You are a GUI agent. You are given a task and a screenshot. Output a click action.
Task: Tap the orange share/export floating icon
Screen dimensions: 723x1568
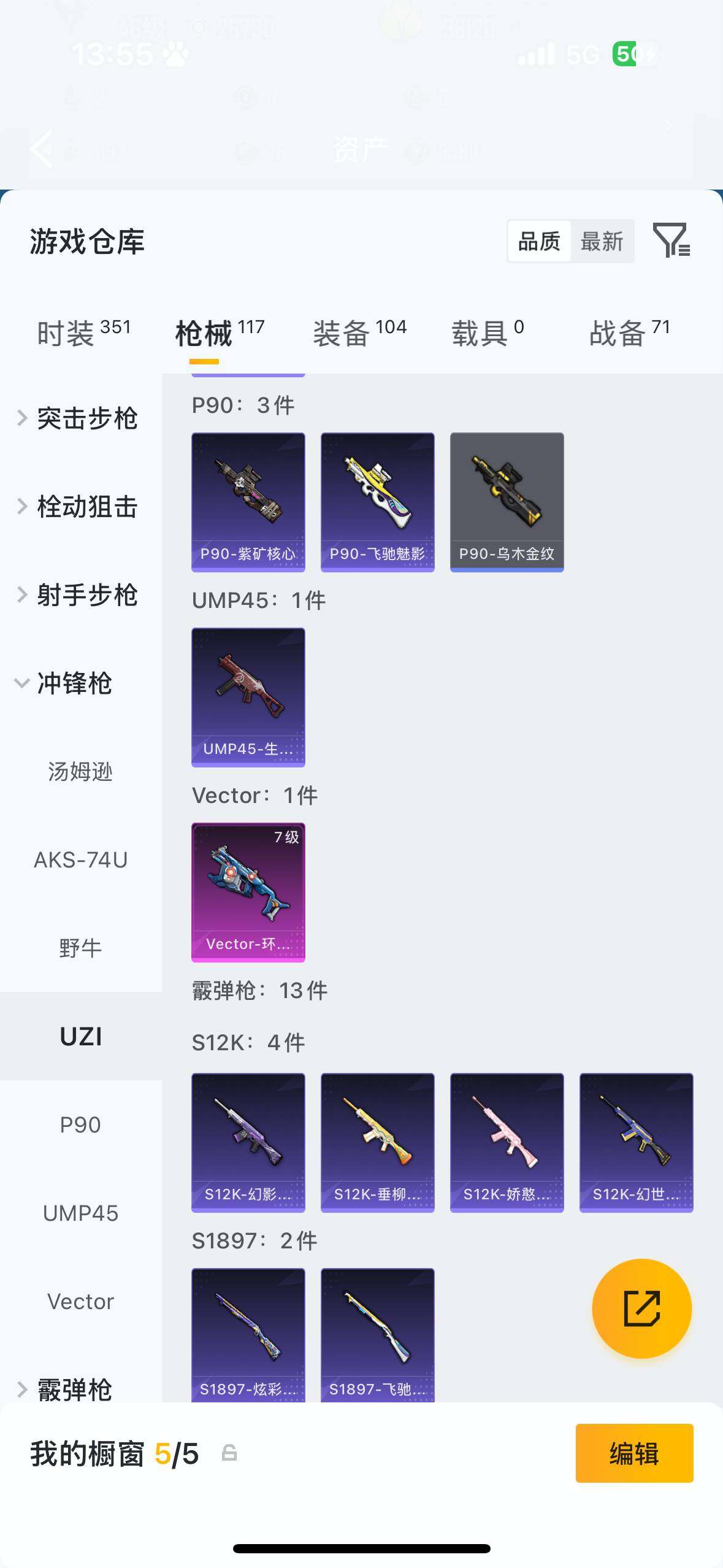641,1308
